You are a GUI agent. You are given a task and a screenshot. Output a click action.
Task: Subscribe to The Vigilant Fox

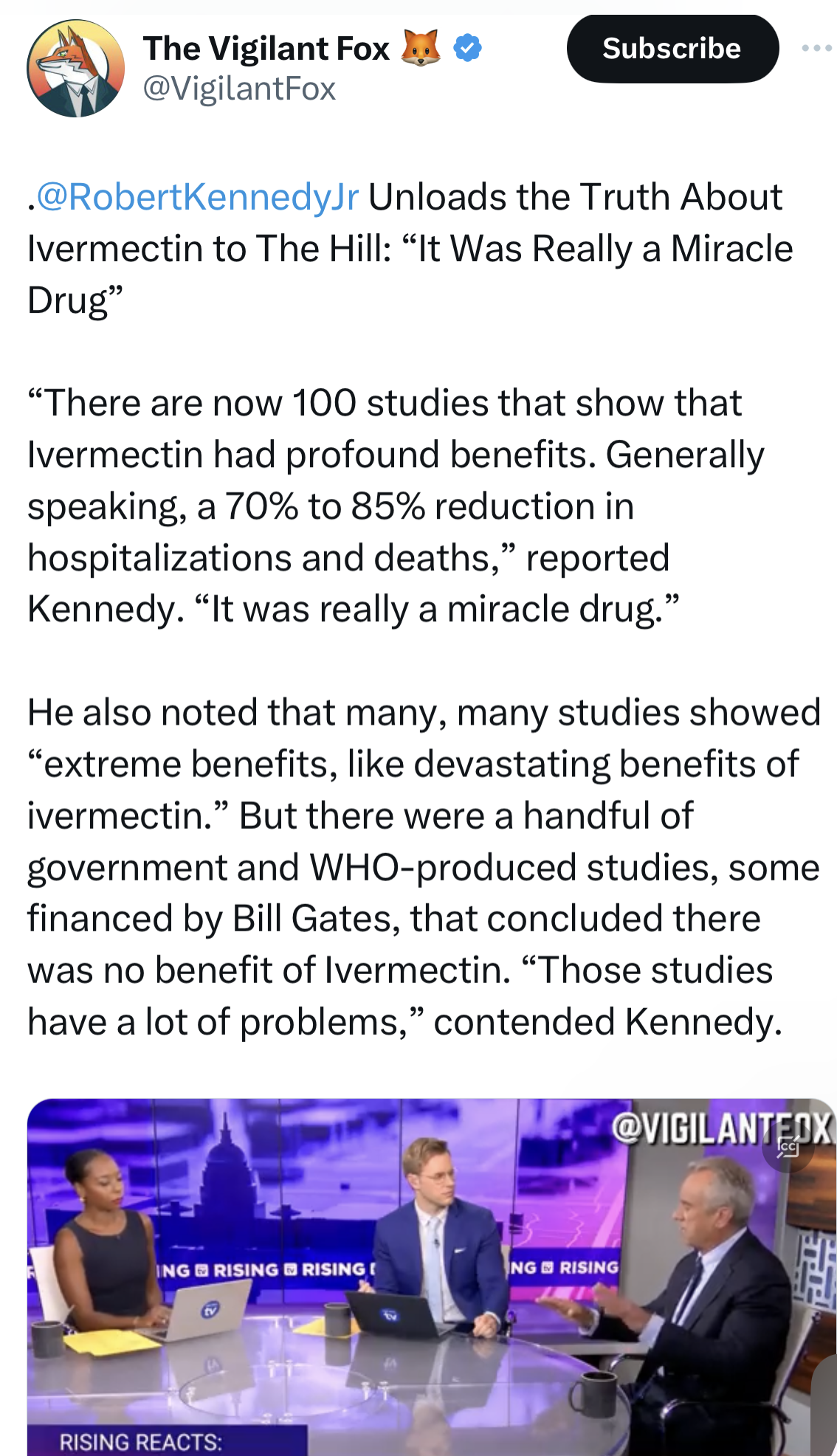point(672,49)
